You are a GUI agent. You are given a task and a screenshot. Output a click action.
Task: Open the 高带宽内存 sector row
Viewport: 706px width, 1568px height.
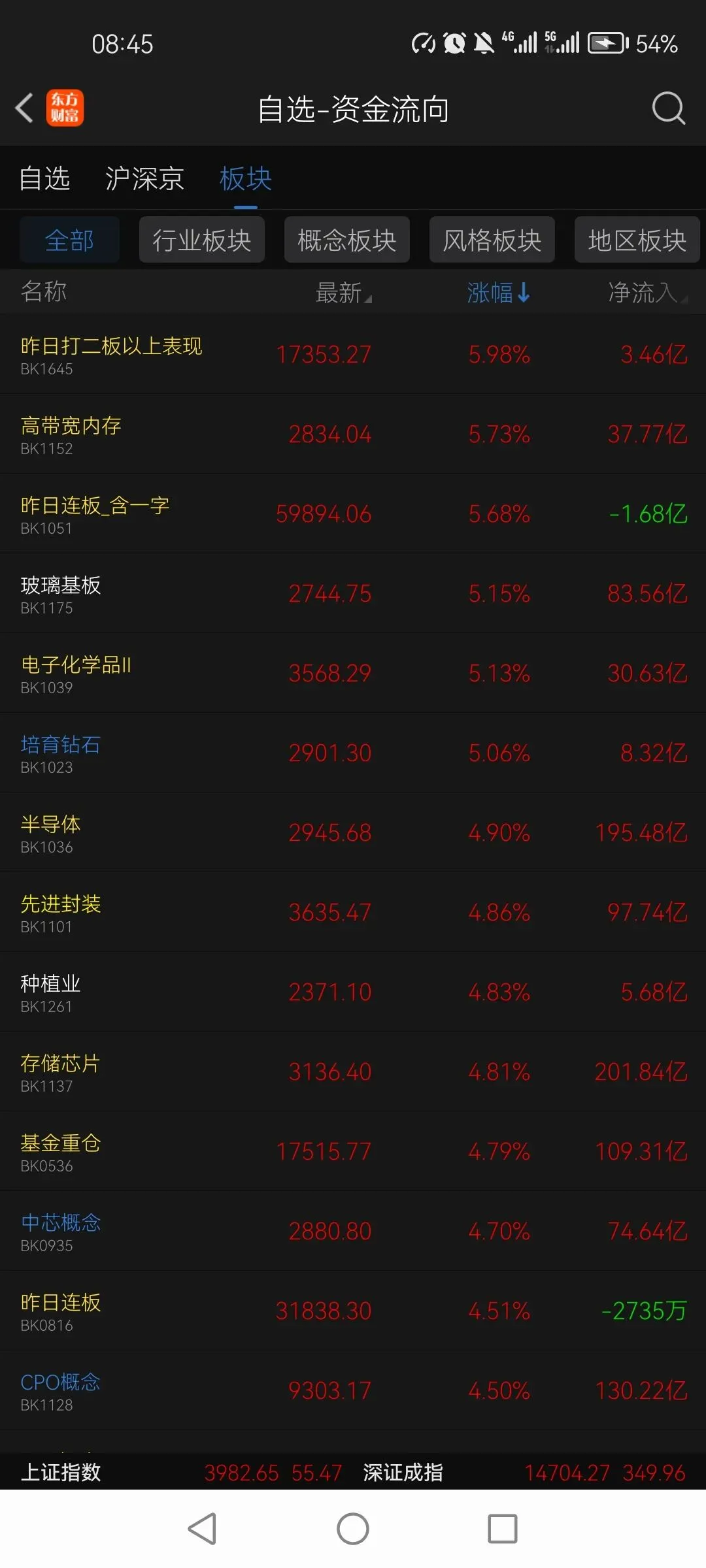point(353,434)
